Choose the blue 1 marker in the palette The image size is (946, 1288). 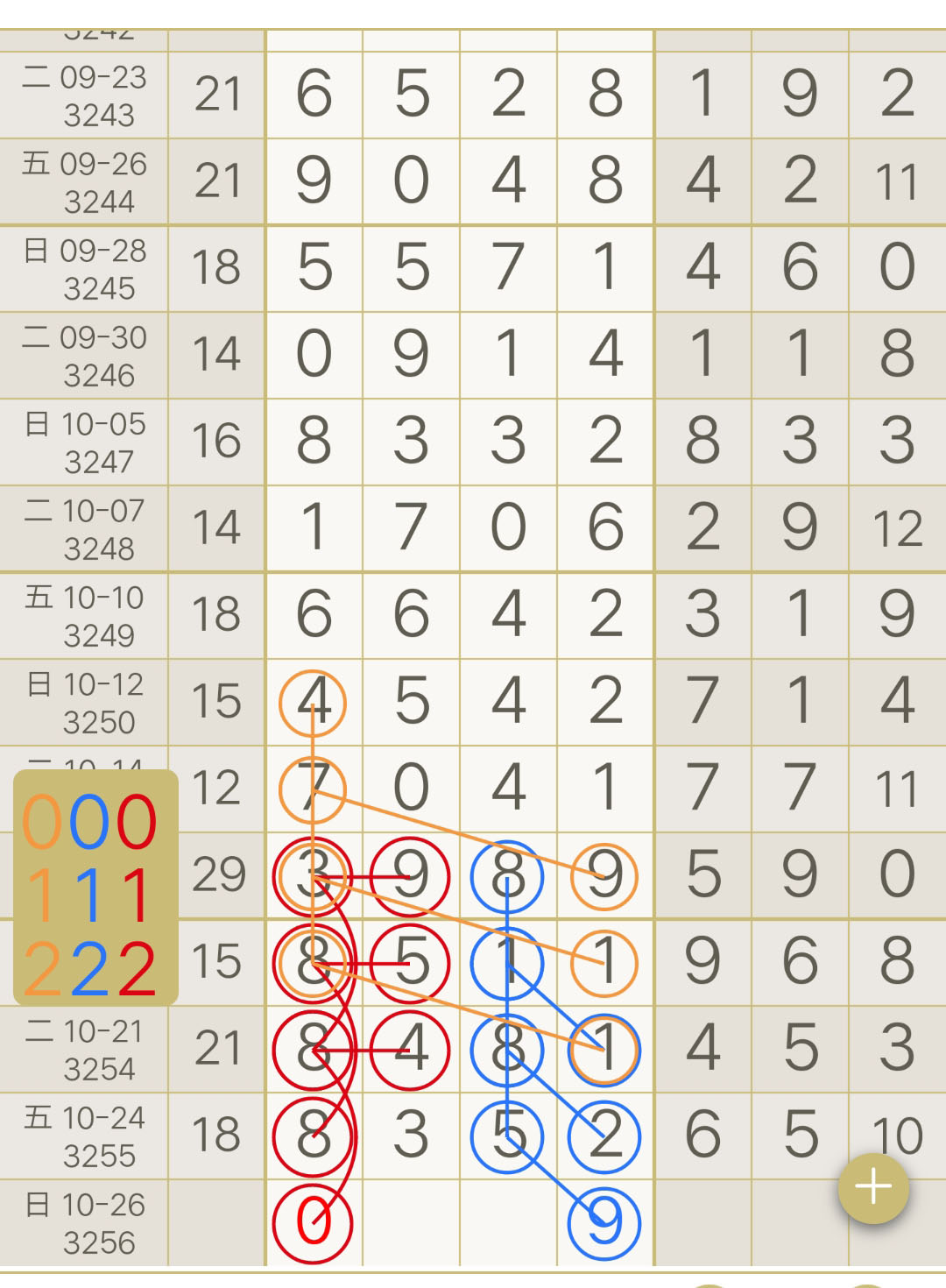click(89, 895)
